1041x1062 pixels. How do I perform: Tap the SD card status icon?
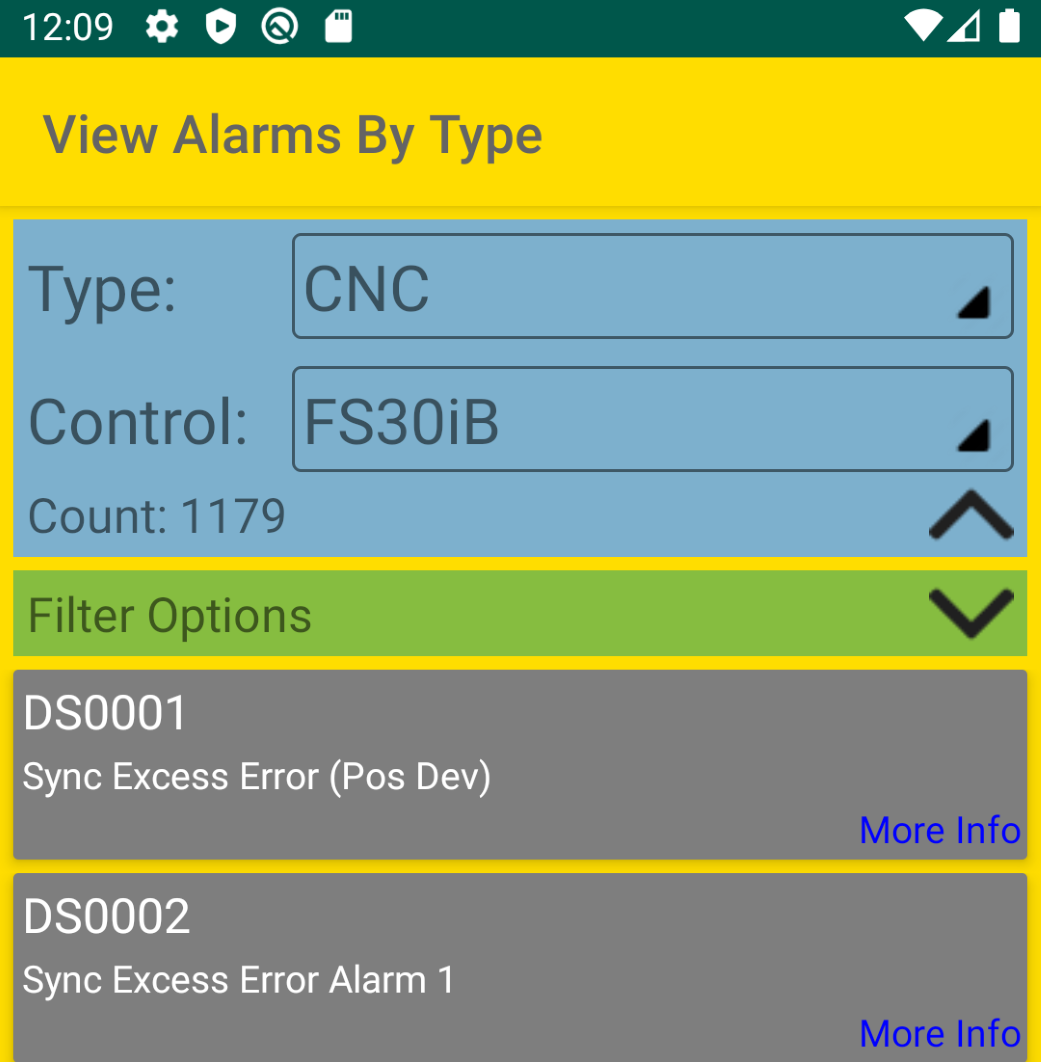337,27
